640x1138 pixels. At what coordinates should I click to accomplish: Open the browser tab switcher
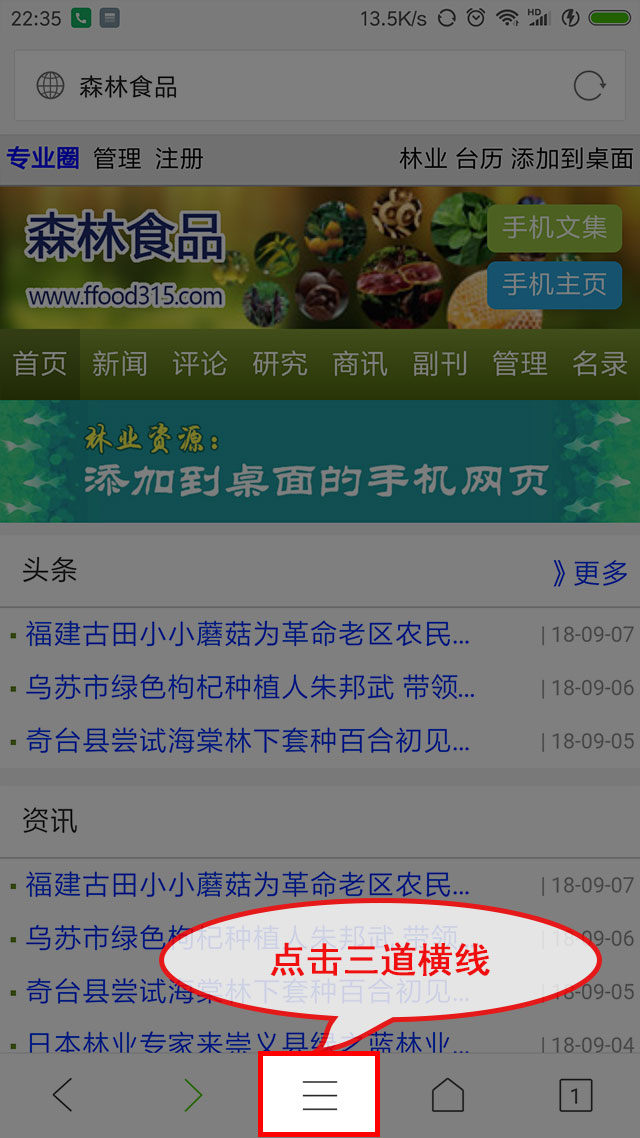click(575, 1096)
